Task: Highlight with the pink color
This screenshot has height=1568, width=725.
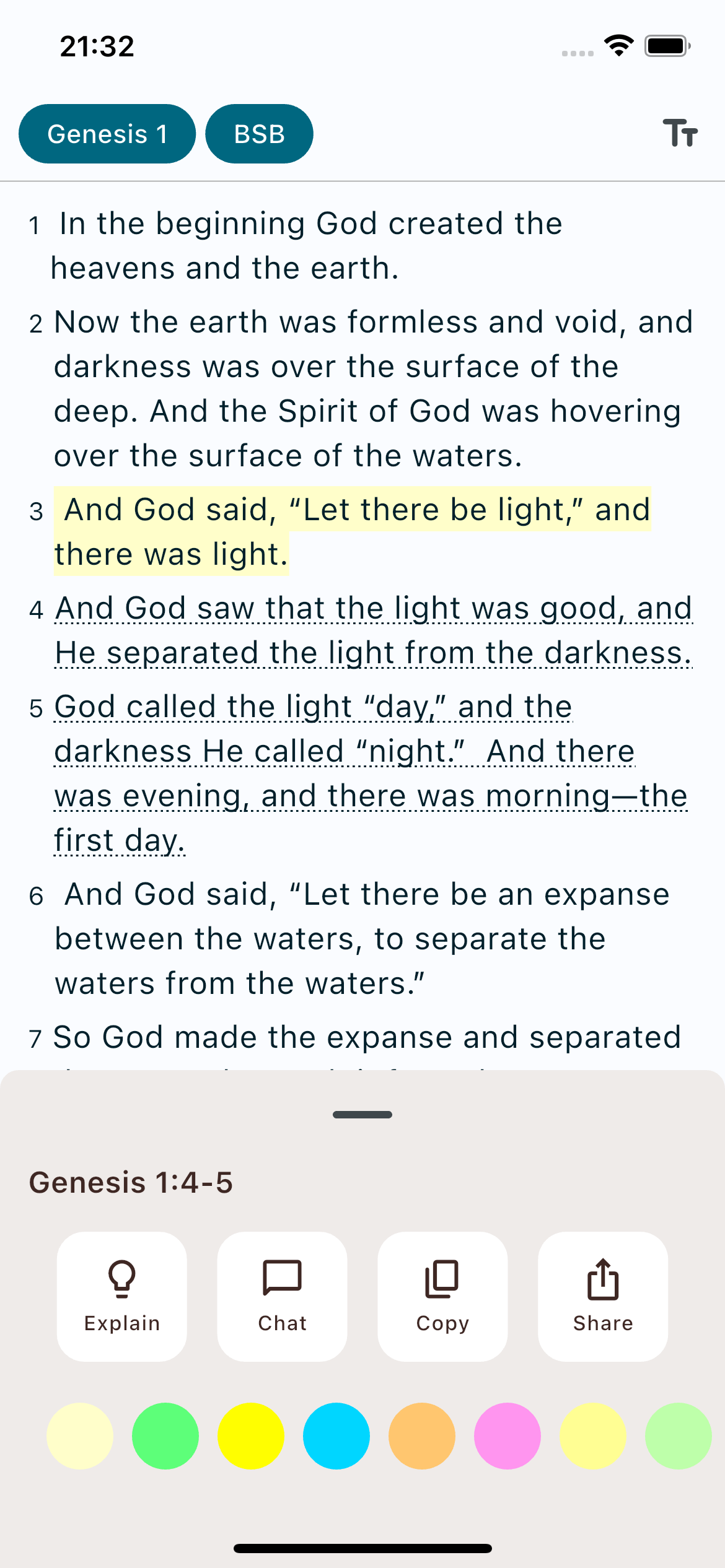Action: pyautogui.click(x=507, y=1435)
